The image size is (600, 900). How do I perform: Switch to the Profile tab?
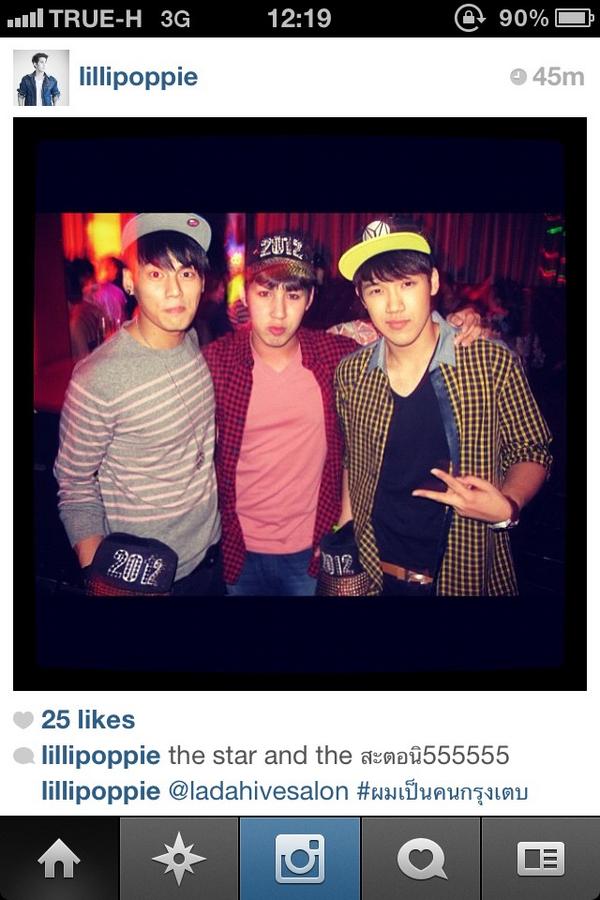click(540, 859)
